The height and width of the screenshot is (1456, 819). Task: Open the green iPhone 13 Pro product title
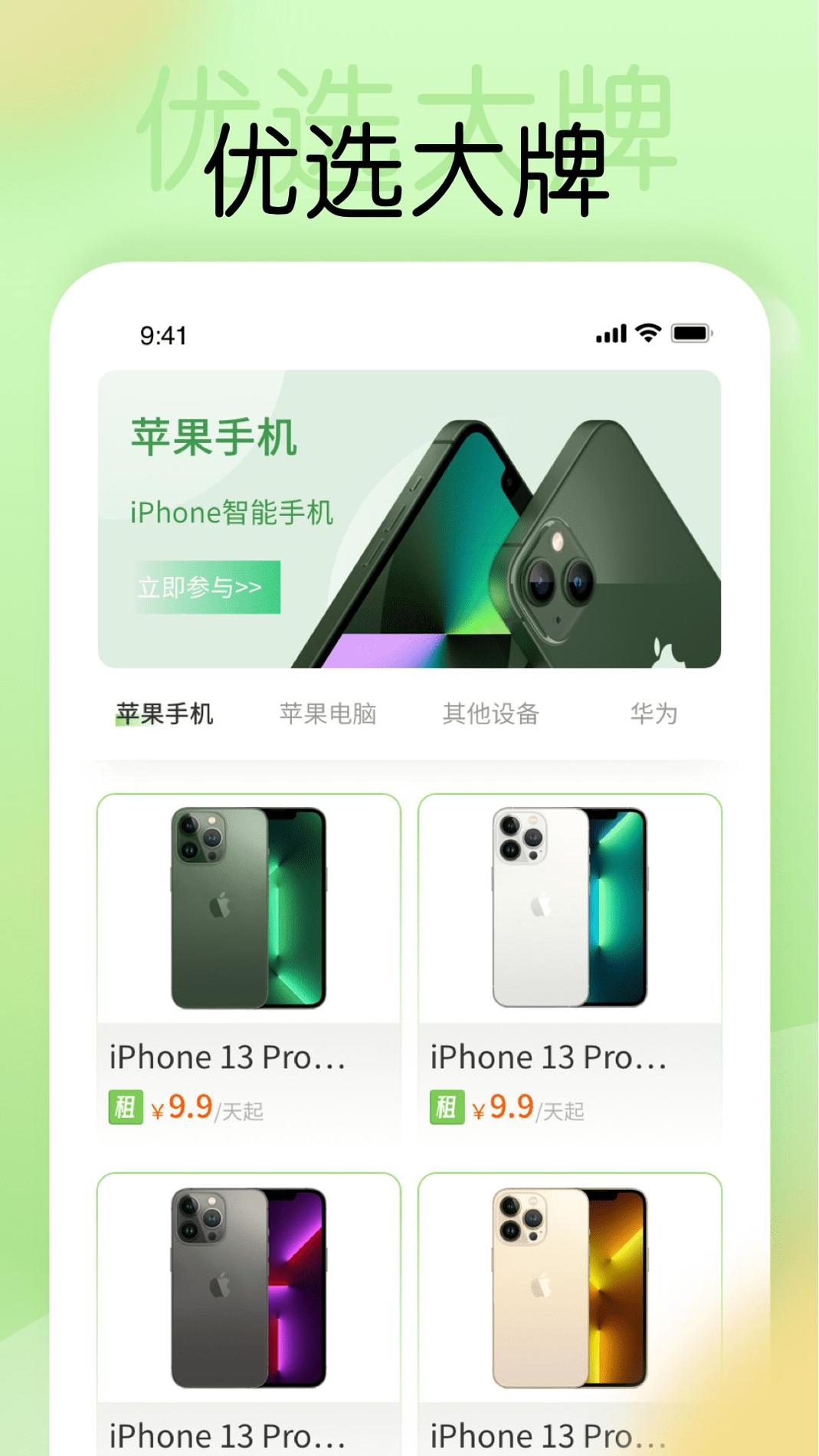(x=228, y=1056)
